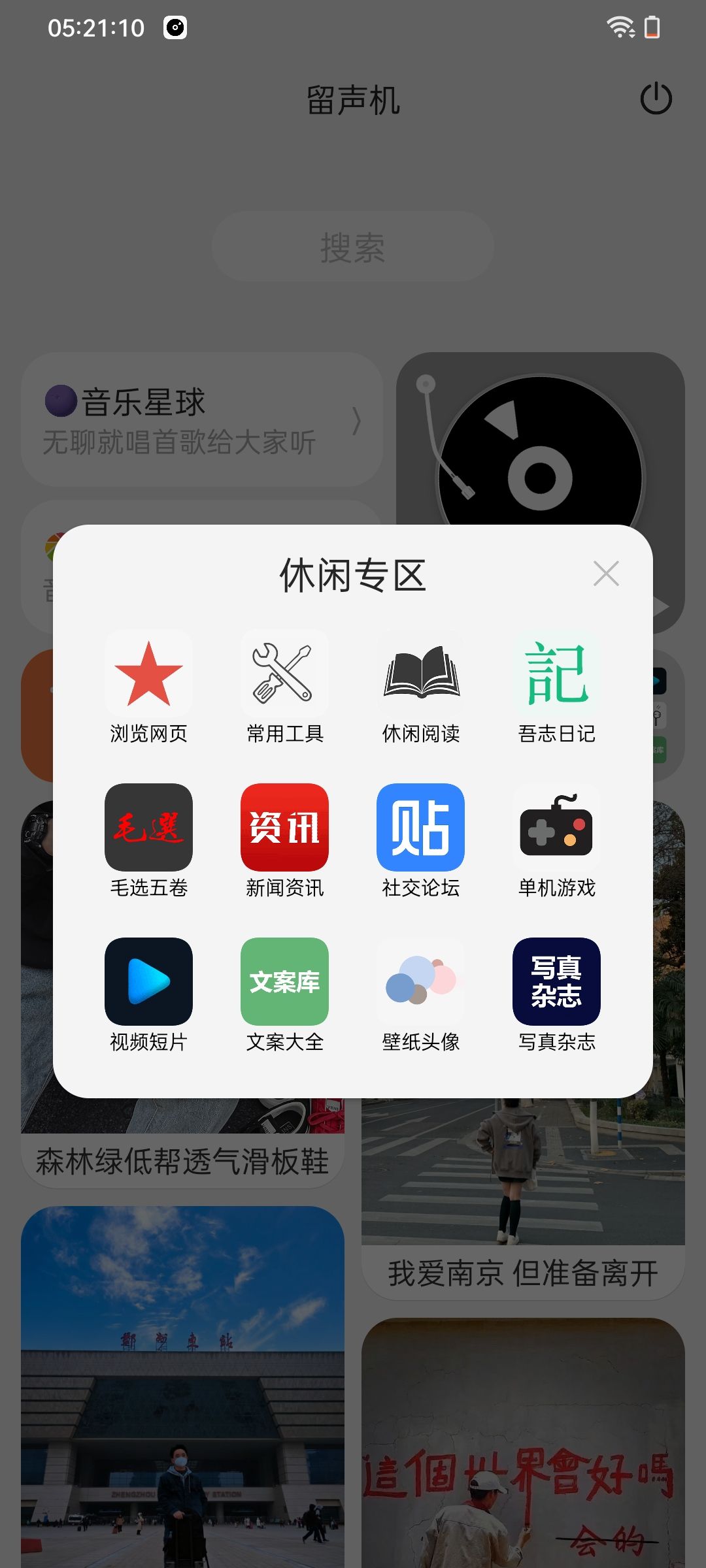Screen dimensions: 706x1568
Task: Open 社交论坛 blue 贴 icon
Action: click(x=420, y=828)
